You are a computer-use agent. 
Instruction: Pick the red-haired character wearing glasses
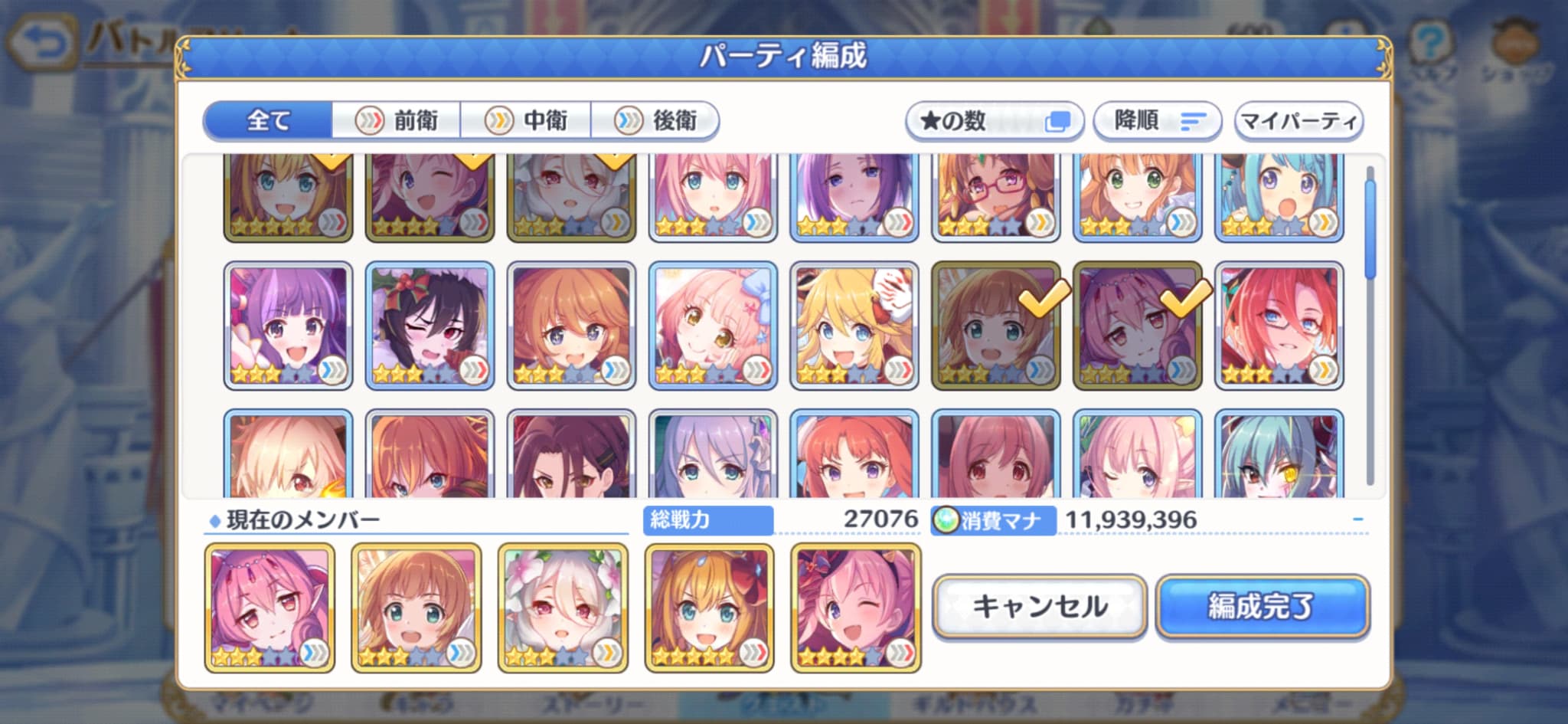tap(1279, 326)
